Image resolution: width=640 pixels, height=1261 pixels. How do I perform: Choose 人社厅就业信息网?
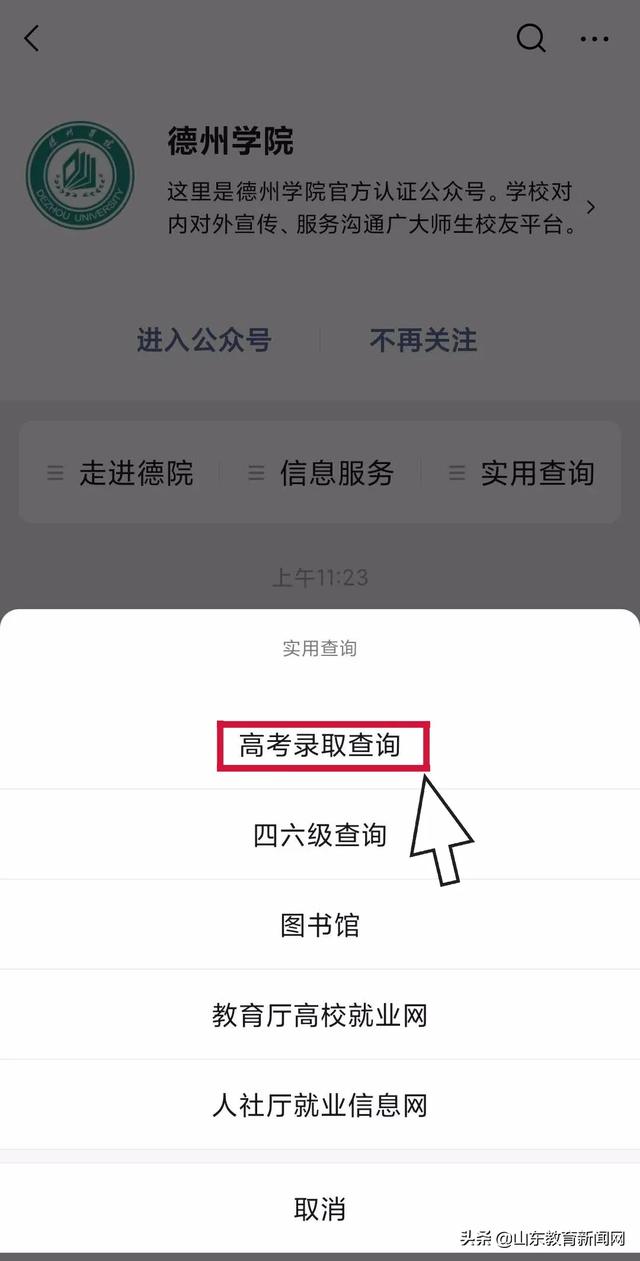(320, 1105)
